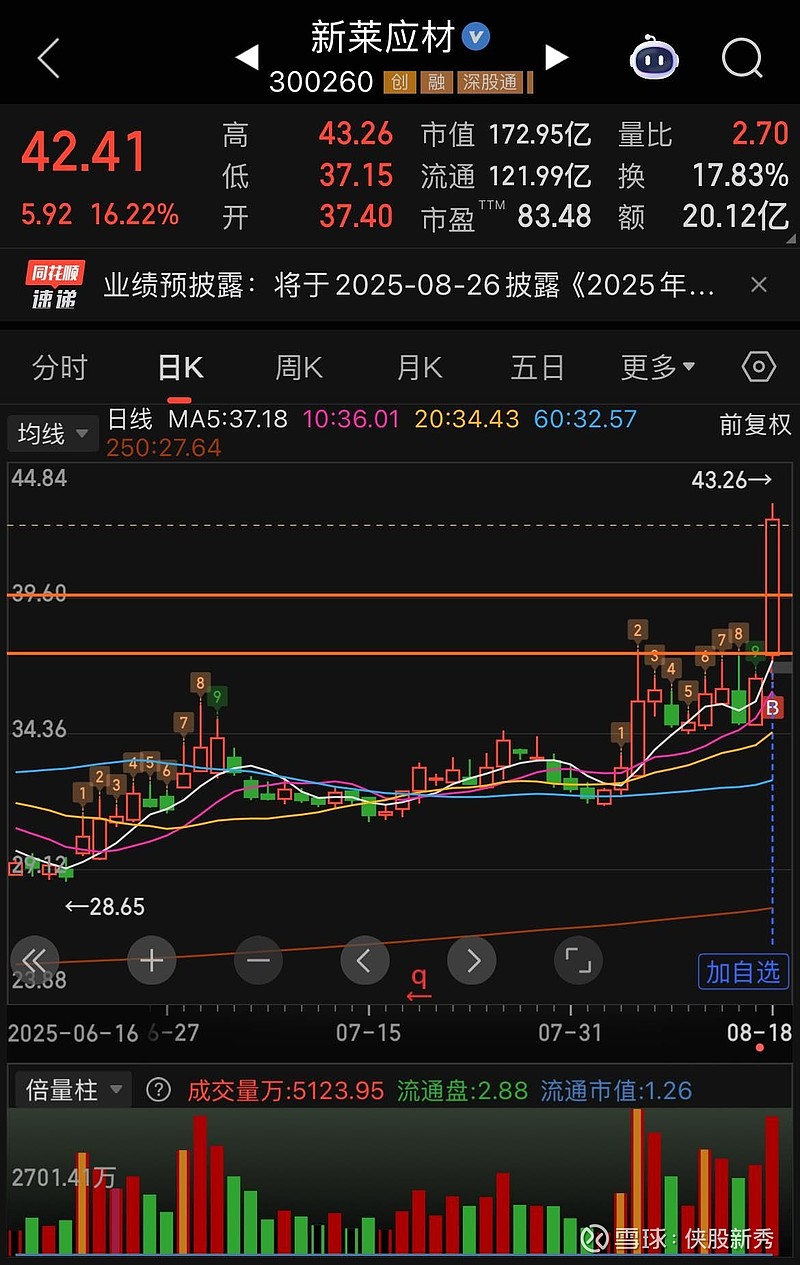Switch to the 月K chart tab
Viewport: 800px width, 1265px height.
[419, 368]
